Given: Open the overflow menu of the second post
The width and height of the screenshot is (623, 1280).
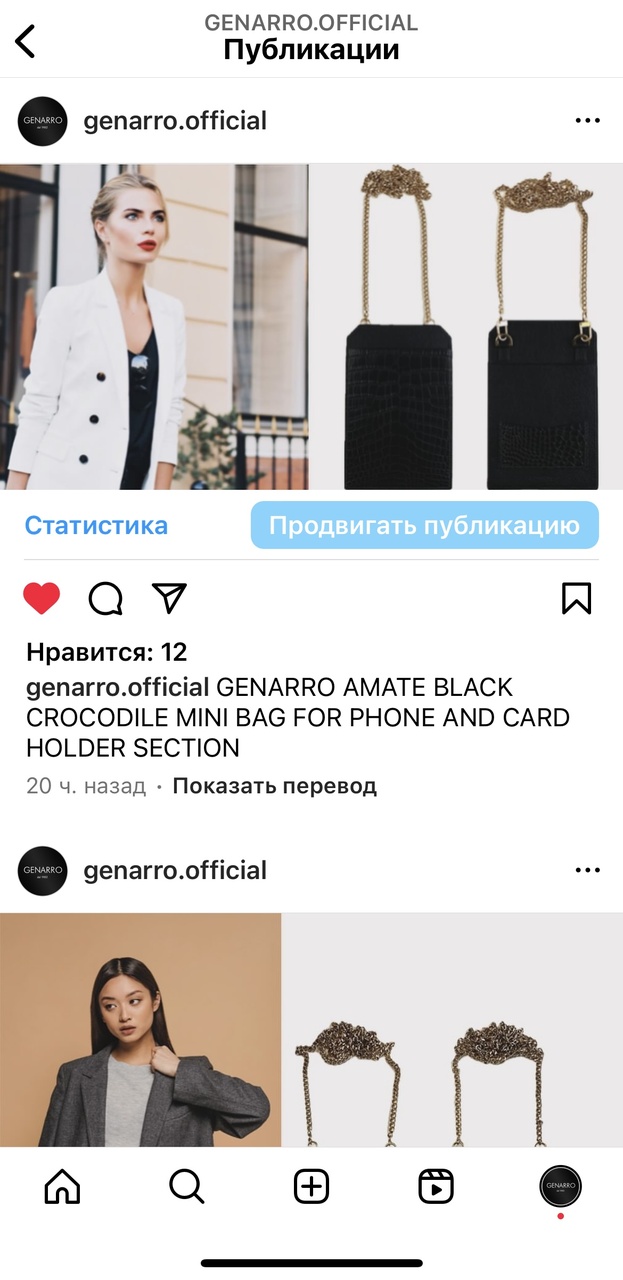Looking at the screenshot, I should [x=587, y=870].
